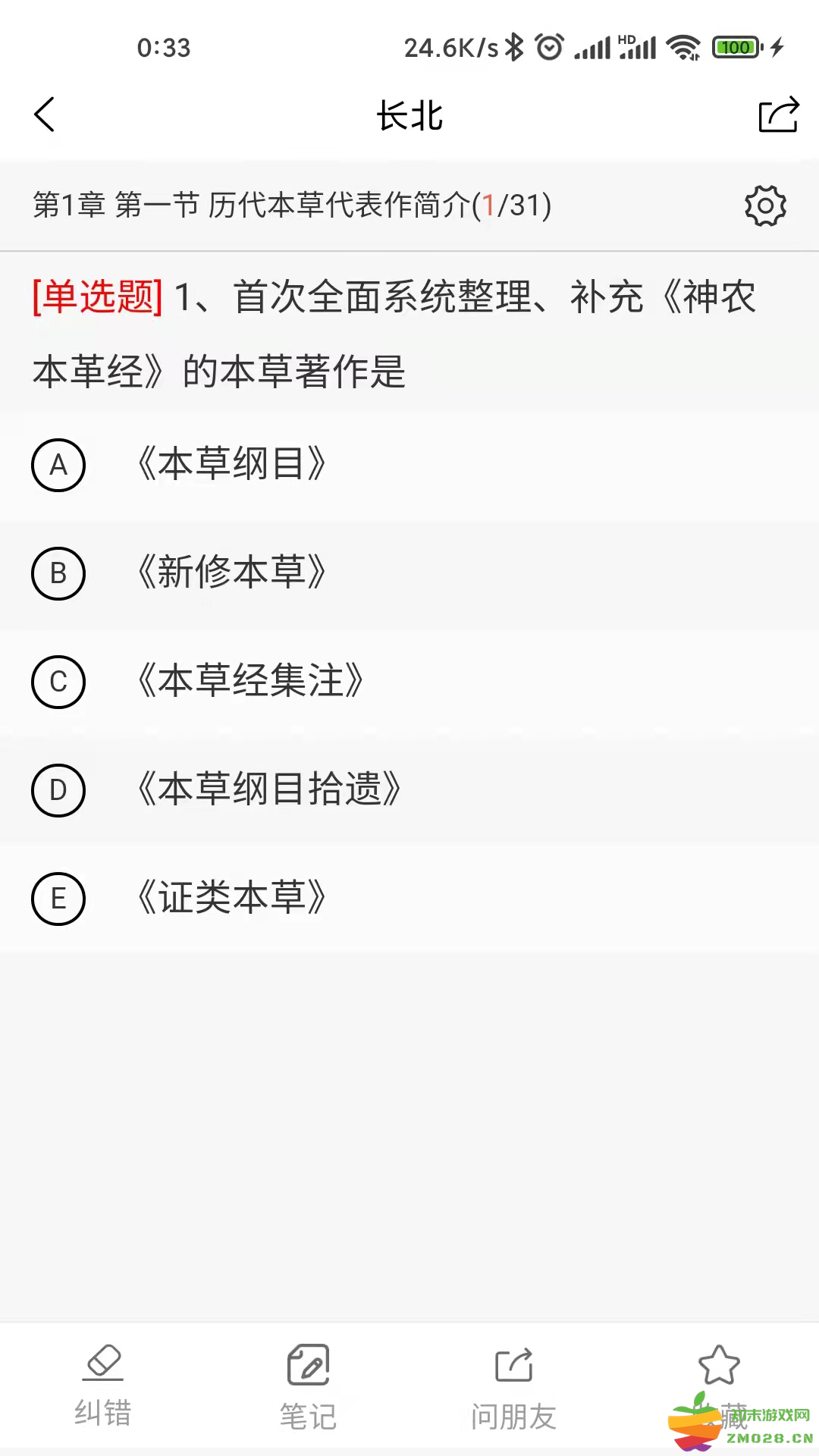Tap the alarm clock status bar icon
The image size is (819, 1456).
548,47
